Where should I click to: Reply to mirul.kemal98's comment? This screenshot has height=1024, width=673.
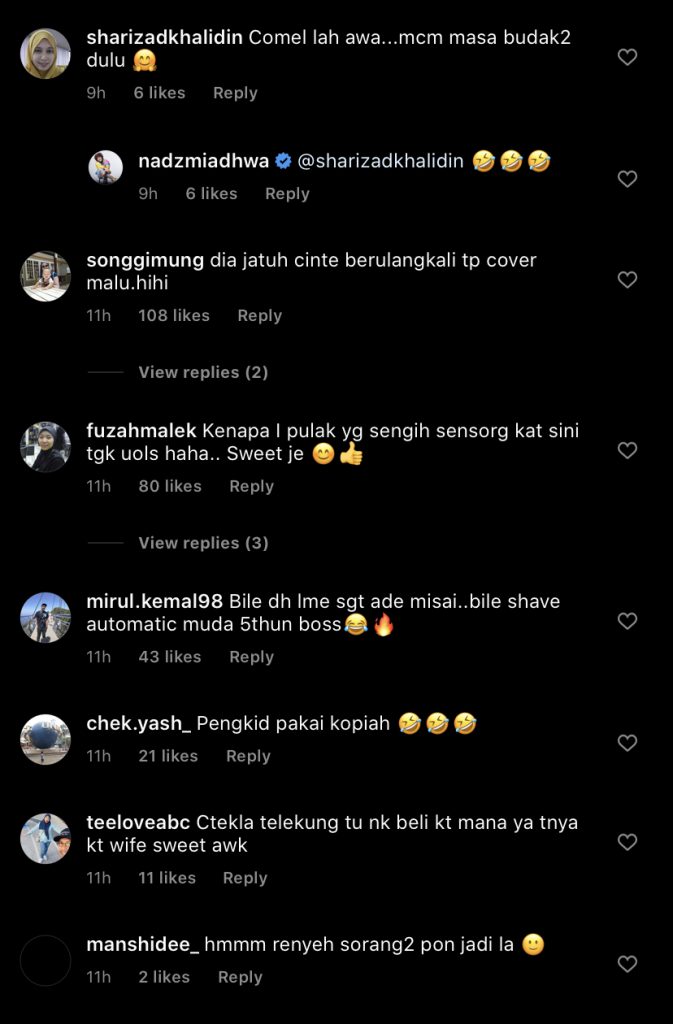tap(251, 657)
